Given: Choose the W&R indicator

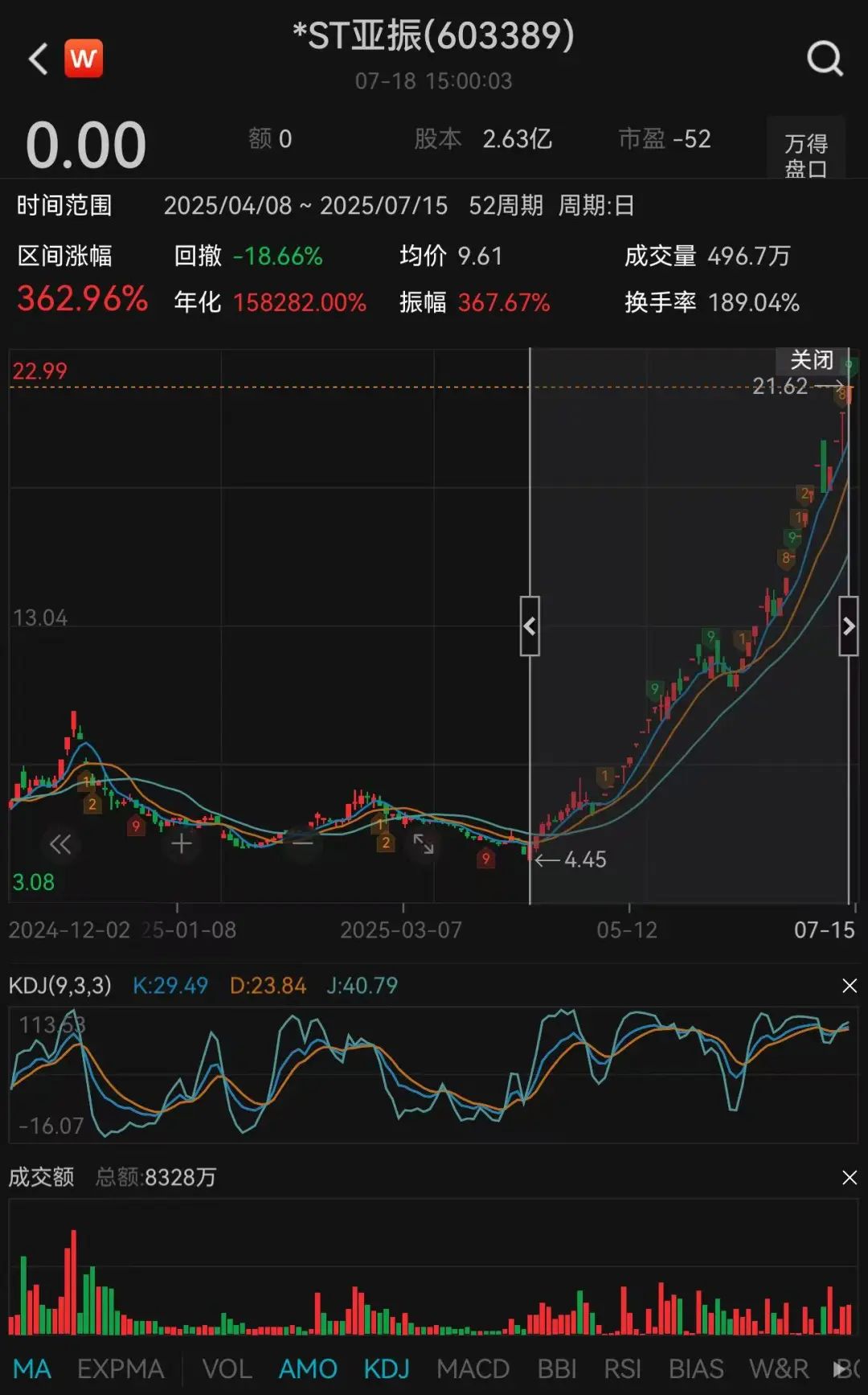Looking at the screenshot, I should pos(778,1368).
